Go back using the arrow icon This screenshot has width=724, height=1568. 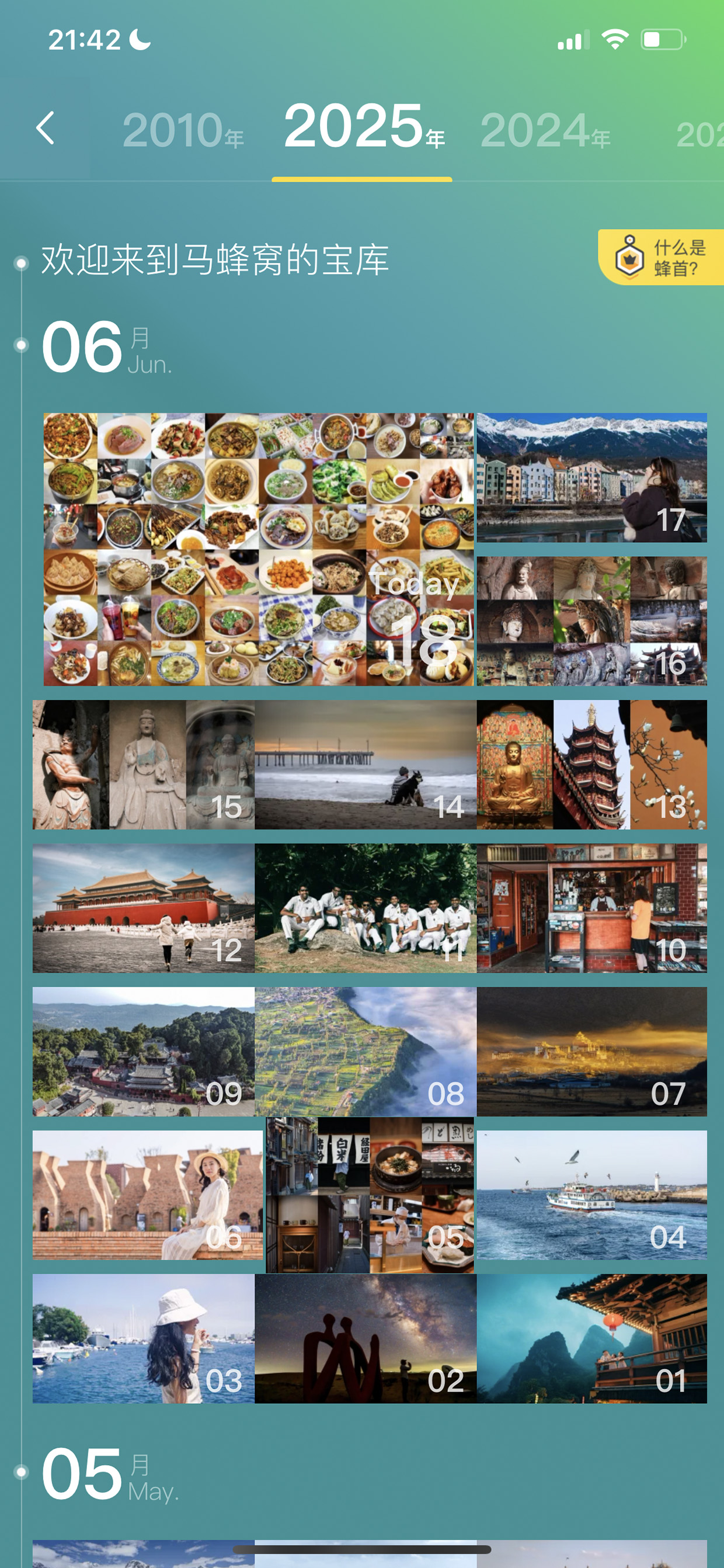46,128
